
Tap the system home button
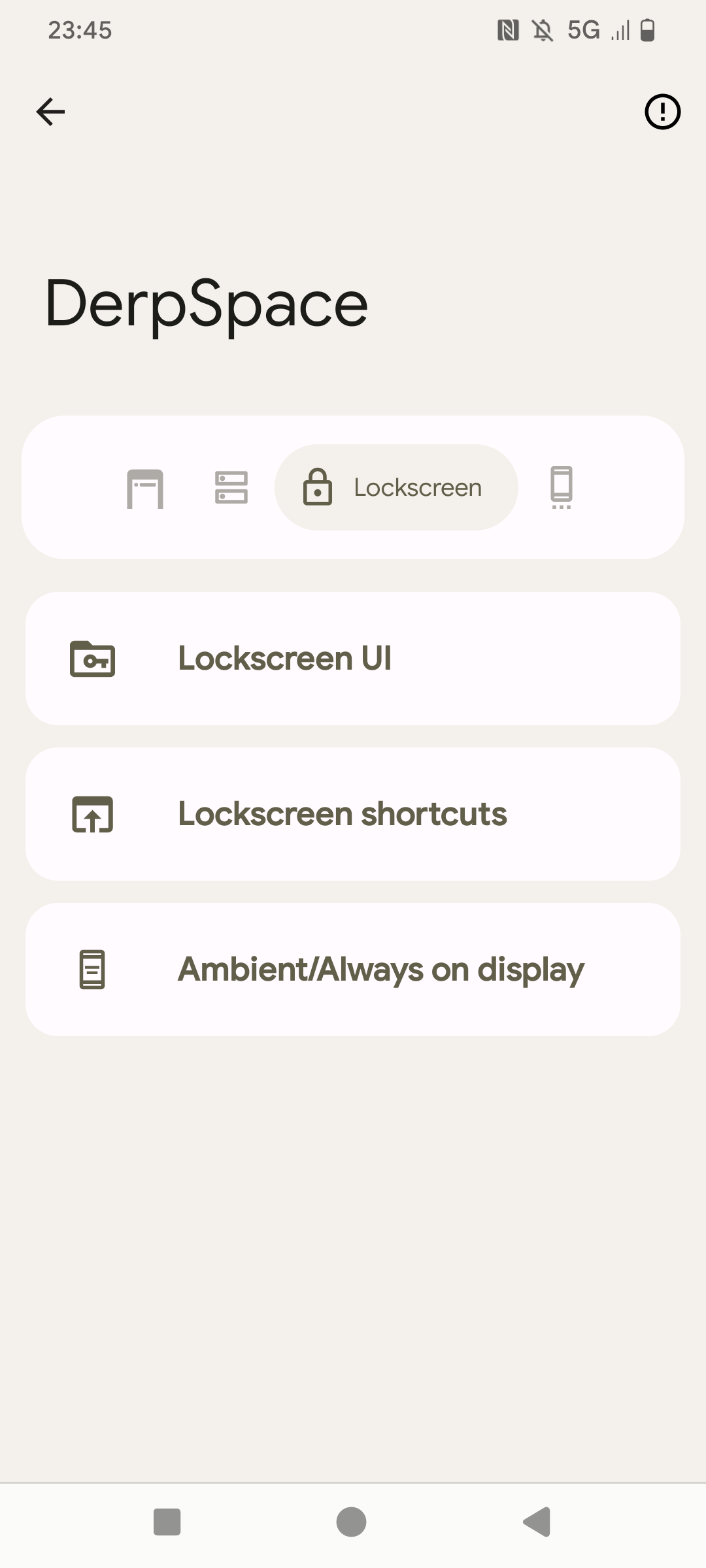[x=351, y=1522]
